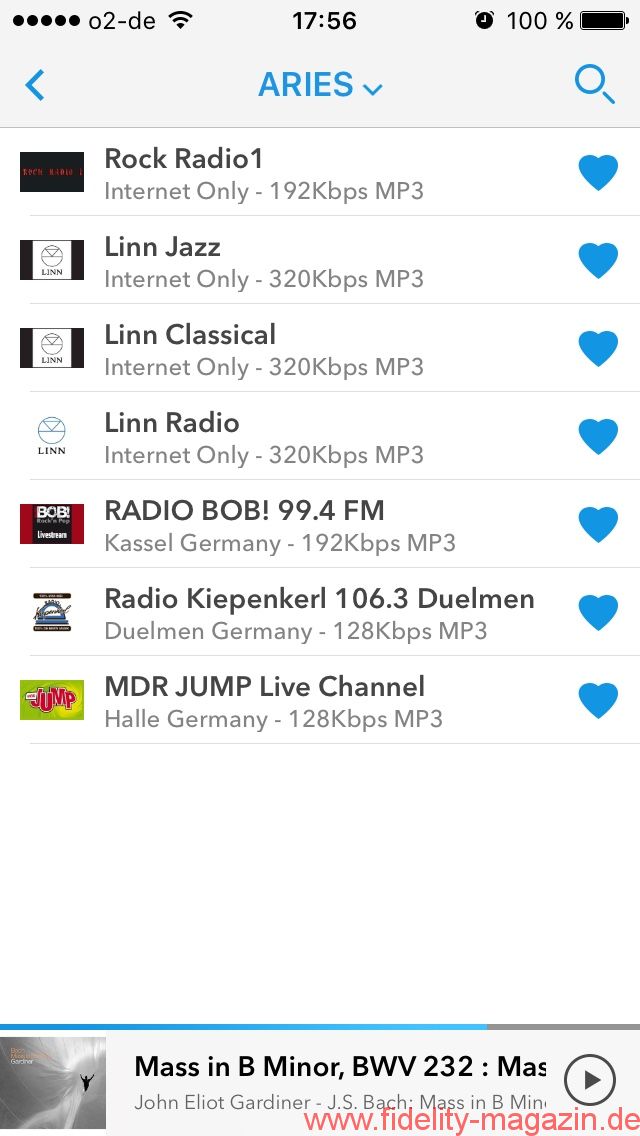Screen dimensions: 640x1136
Task: Resume playback with the play button
Action: coord(590,1080)
